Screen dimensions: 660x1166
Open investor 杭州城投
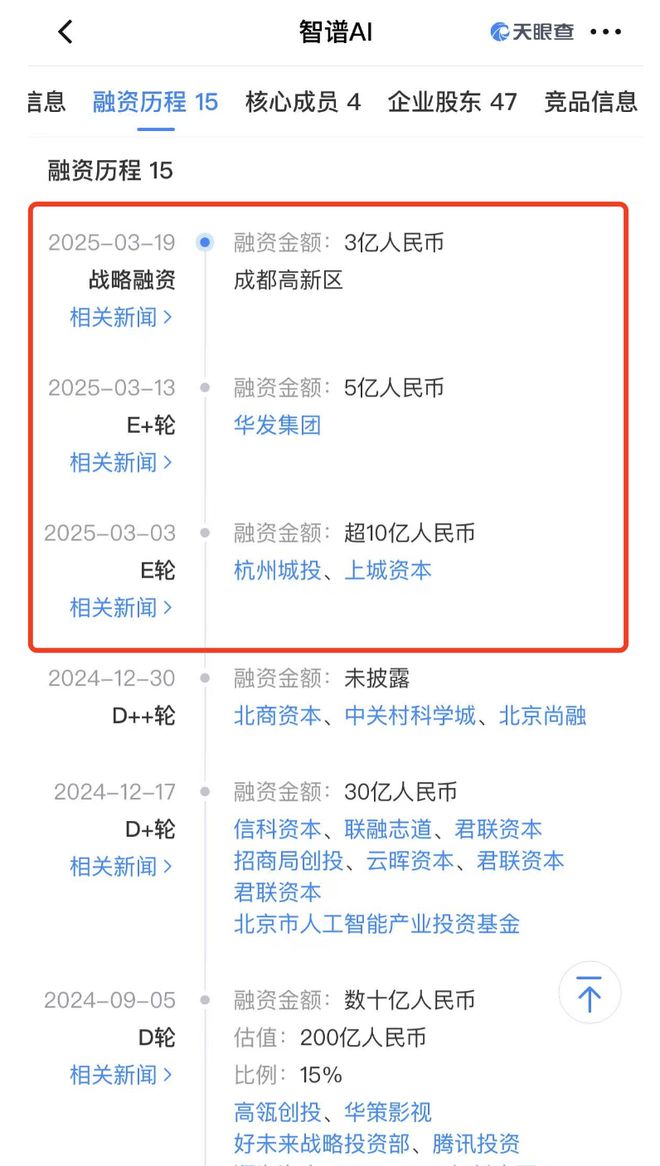pyautogui.click(x=277, y=571)
